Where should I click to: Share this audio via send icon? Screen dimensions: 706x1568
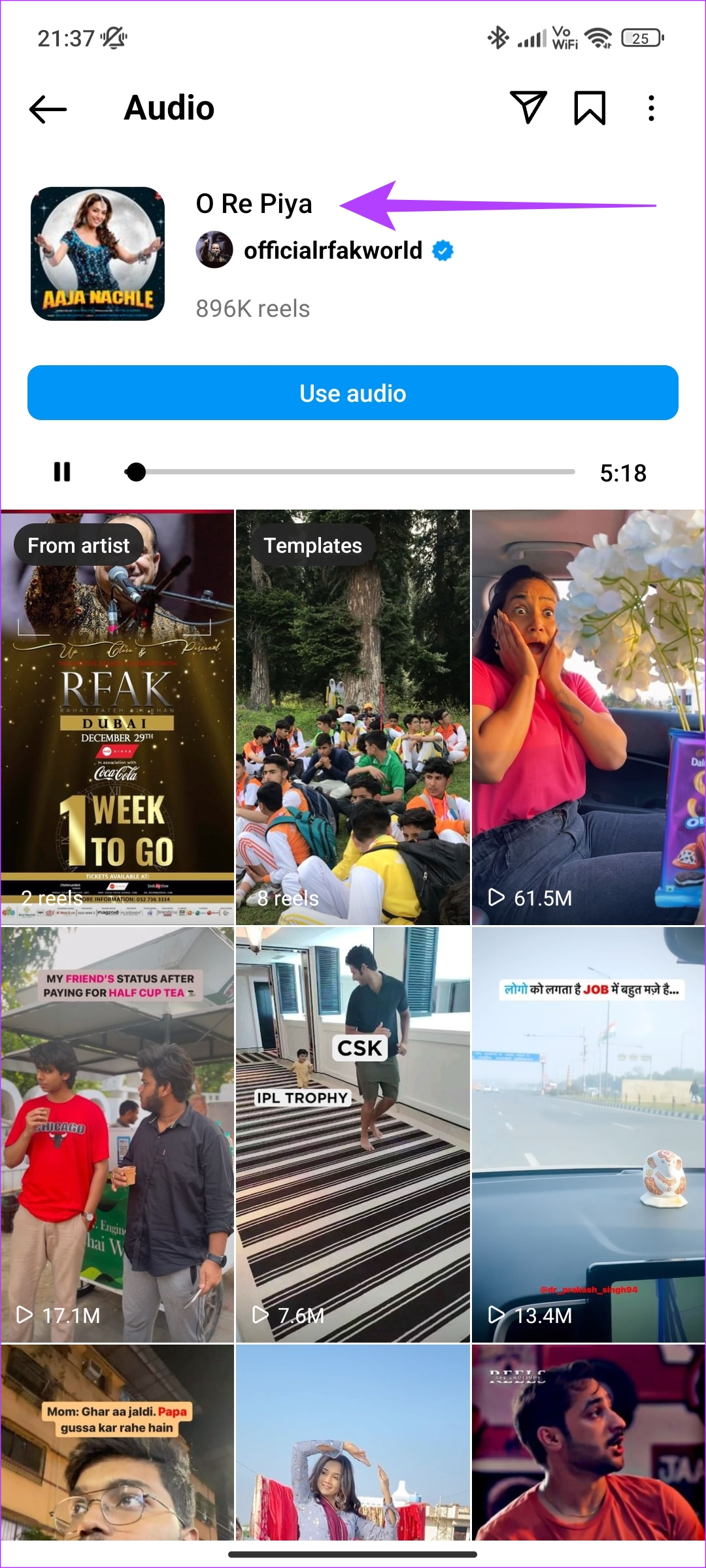tap(528, 108)
